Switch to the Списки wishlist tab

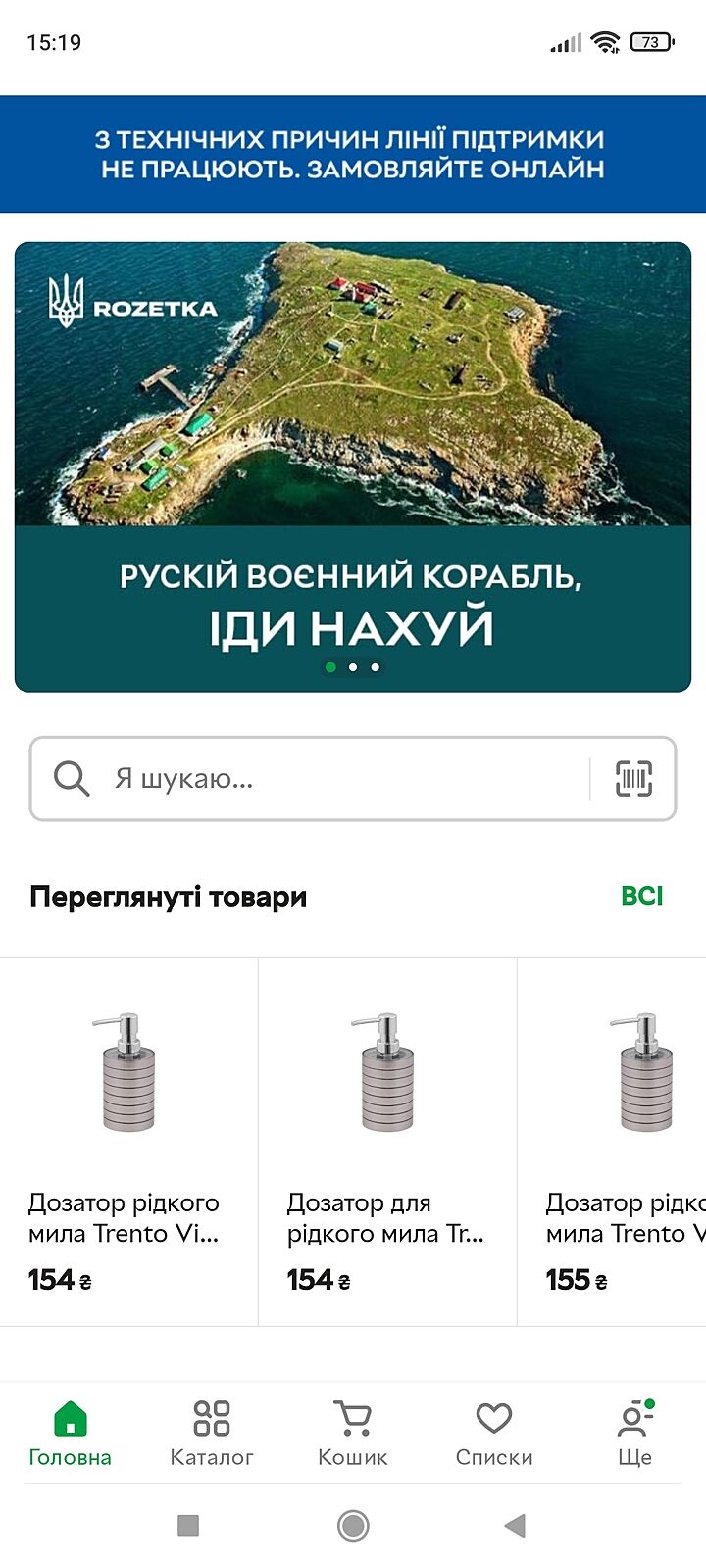point(494,1433)
